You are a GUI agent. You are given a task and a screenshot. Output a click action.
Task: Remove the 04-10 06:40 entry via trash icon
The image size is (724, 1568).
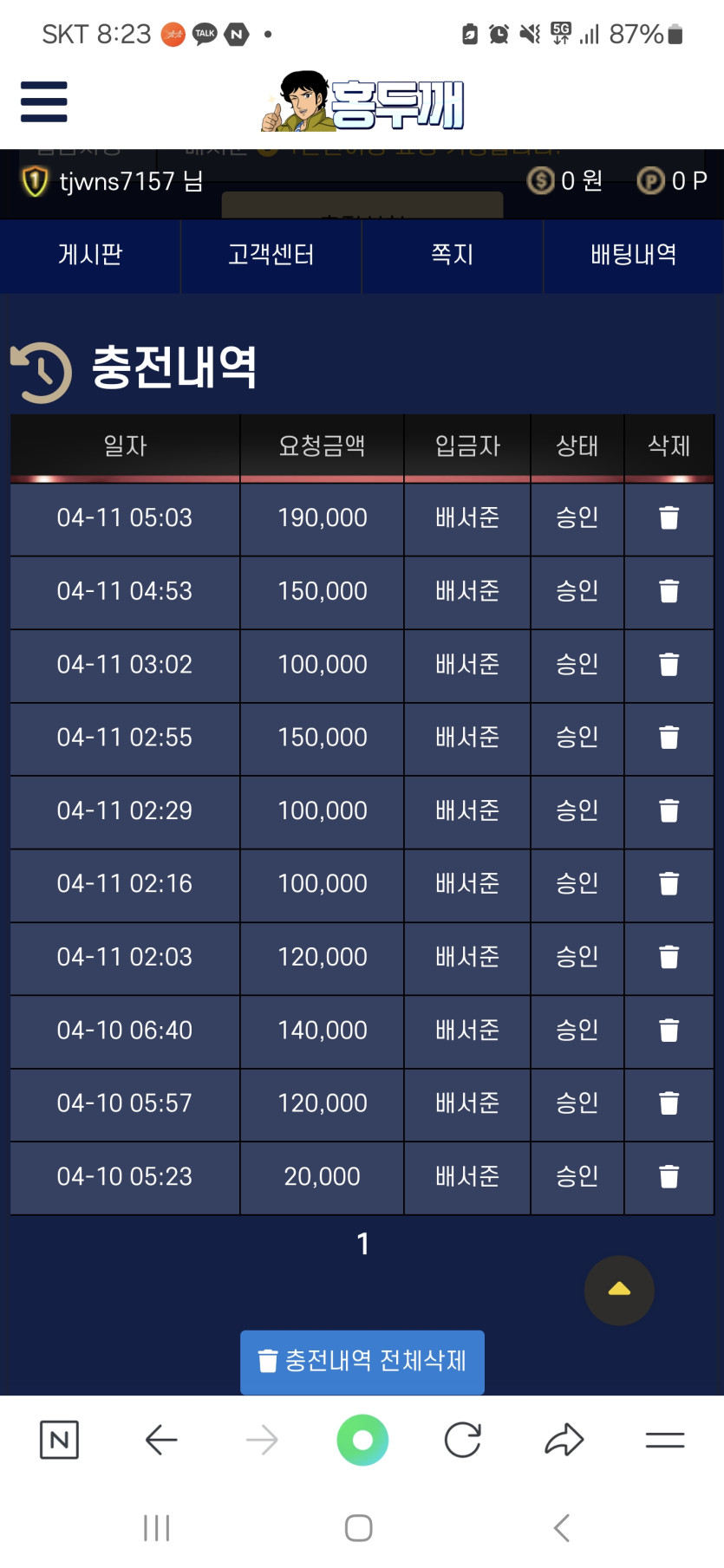tap(669, 1030)
